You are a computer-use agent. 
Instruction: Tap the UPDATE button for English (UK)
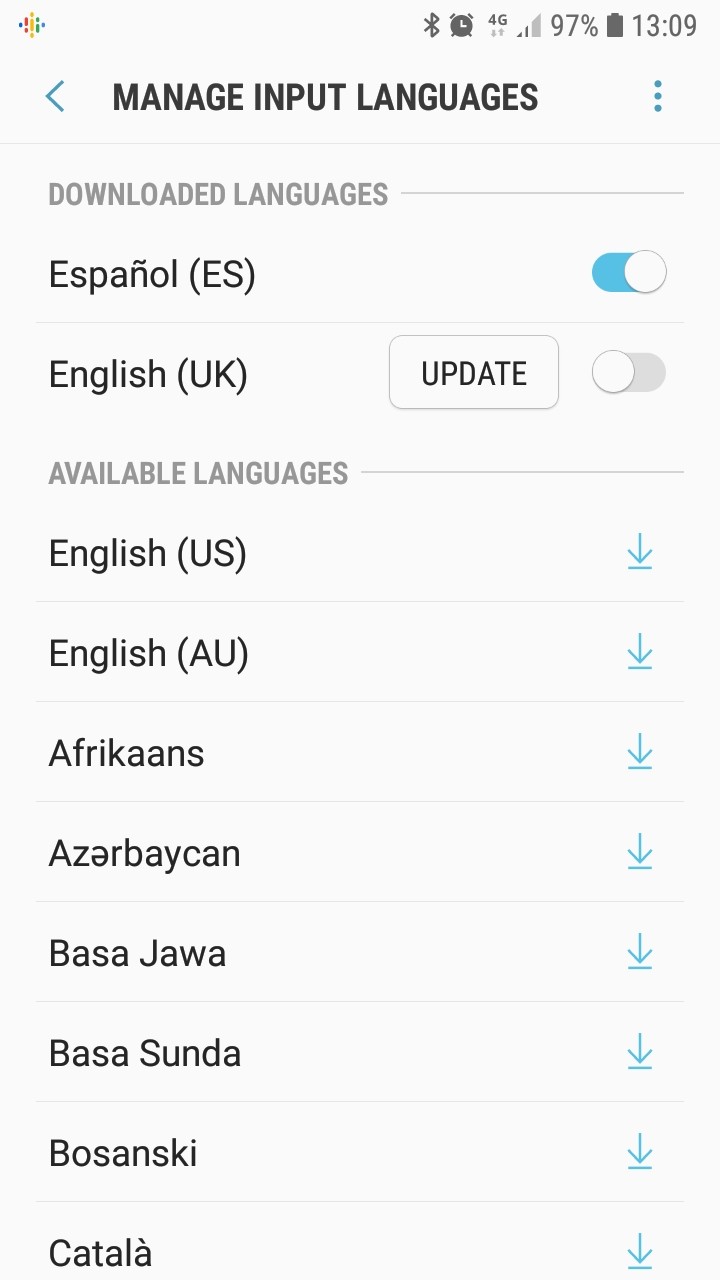click(x=474, y=373)
